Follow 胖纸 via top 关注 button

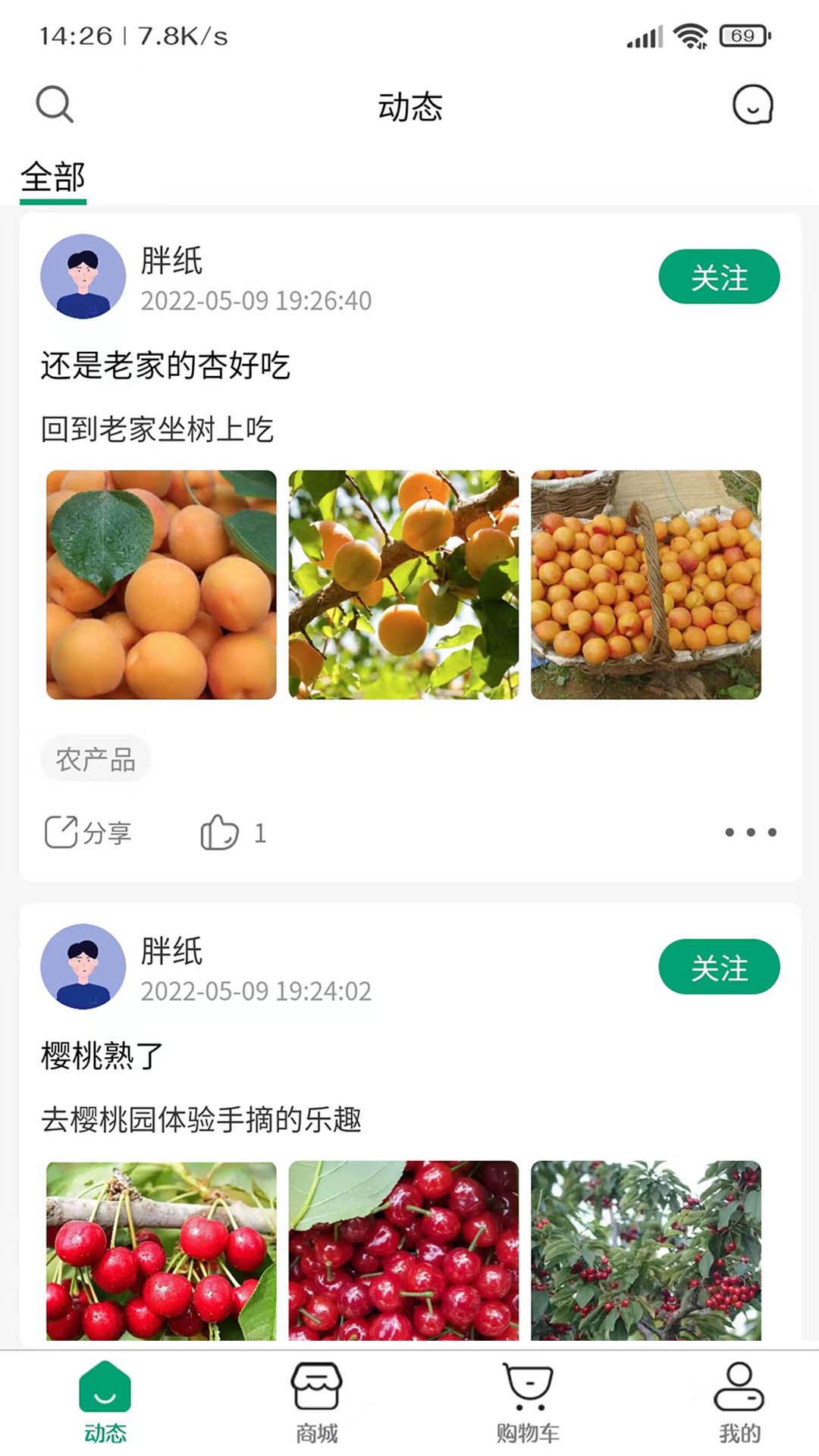pyautogui.click(x=719, y=278)
